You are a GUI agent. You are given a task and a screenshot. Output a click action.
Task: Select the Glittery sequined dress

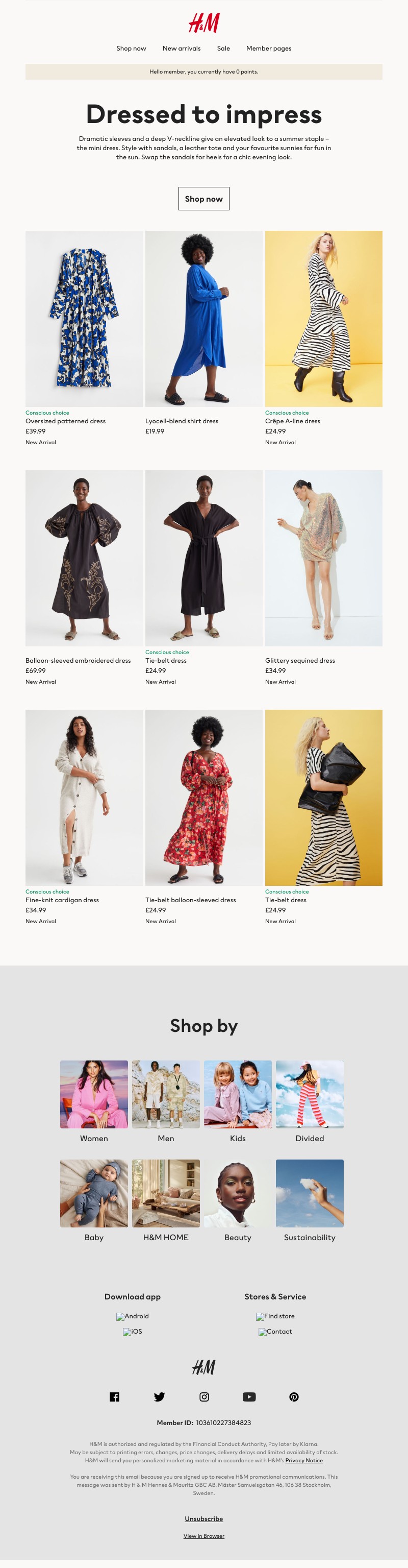(x=323, y=558)
